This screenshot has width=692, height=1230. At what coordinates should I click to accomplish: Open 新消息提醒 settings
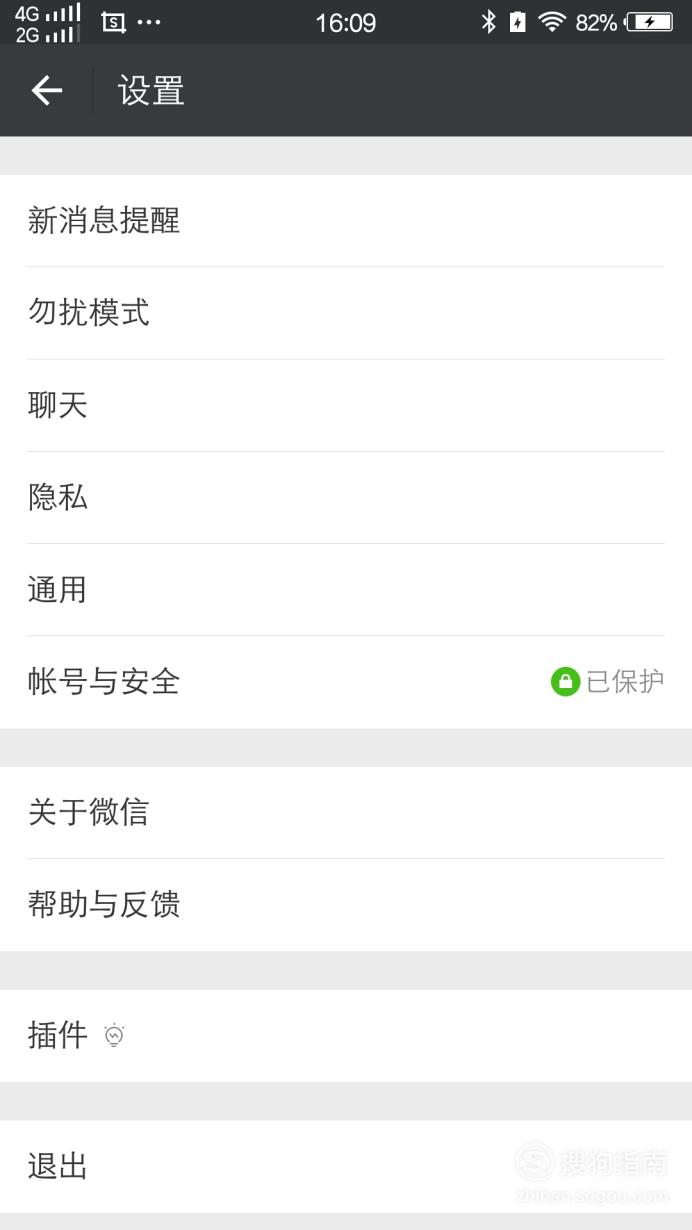[346, 221]
